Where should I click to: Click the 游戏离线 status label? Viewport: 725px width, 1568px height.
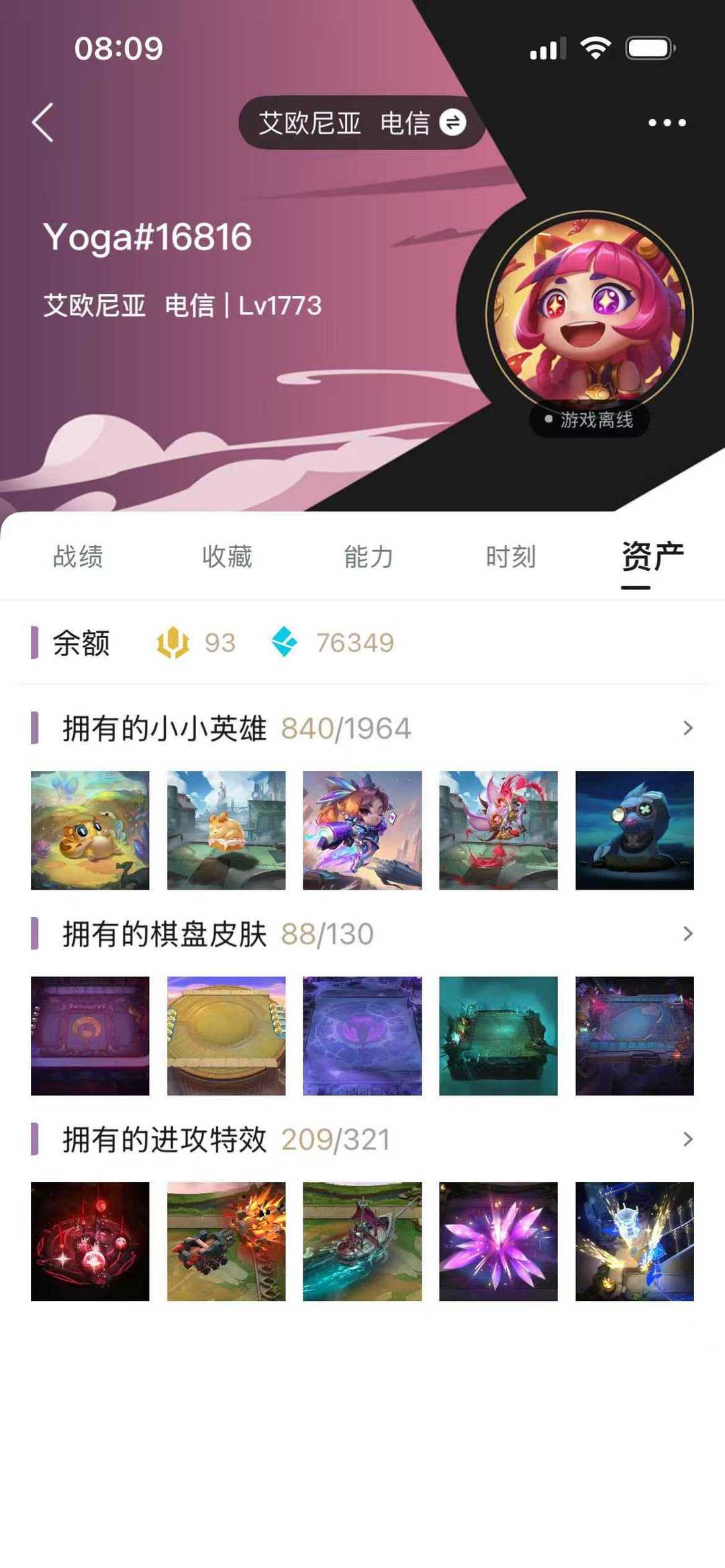click(x=589, y=419)
